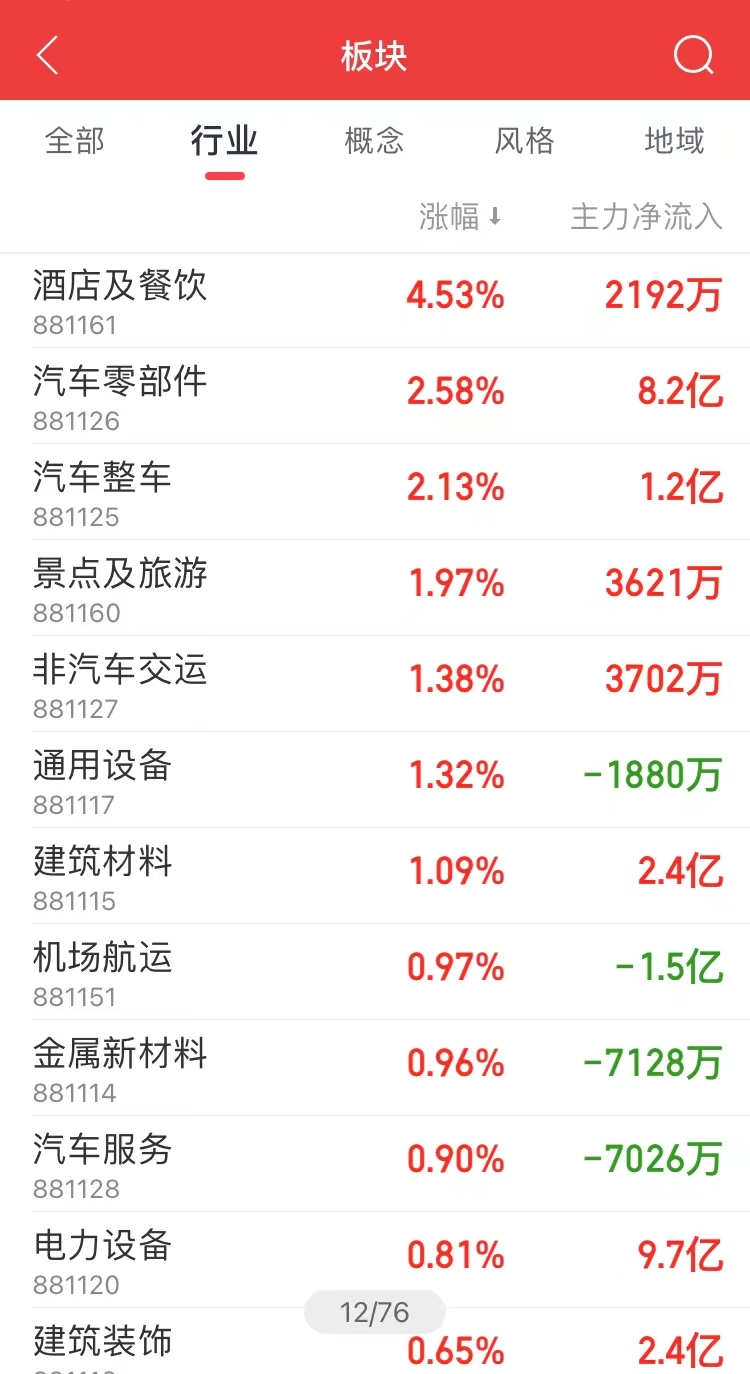Sort by 涨幅 column header

click(x=460, y=217)
